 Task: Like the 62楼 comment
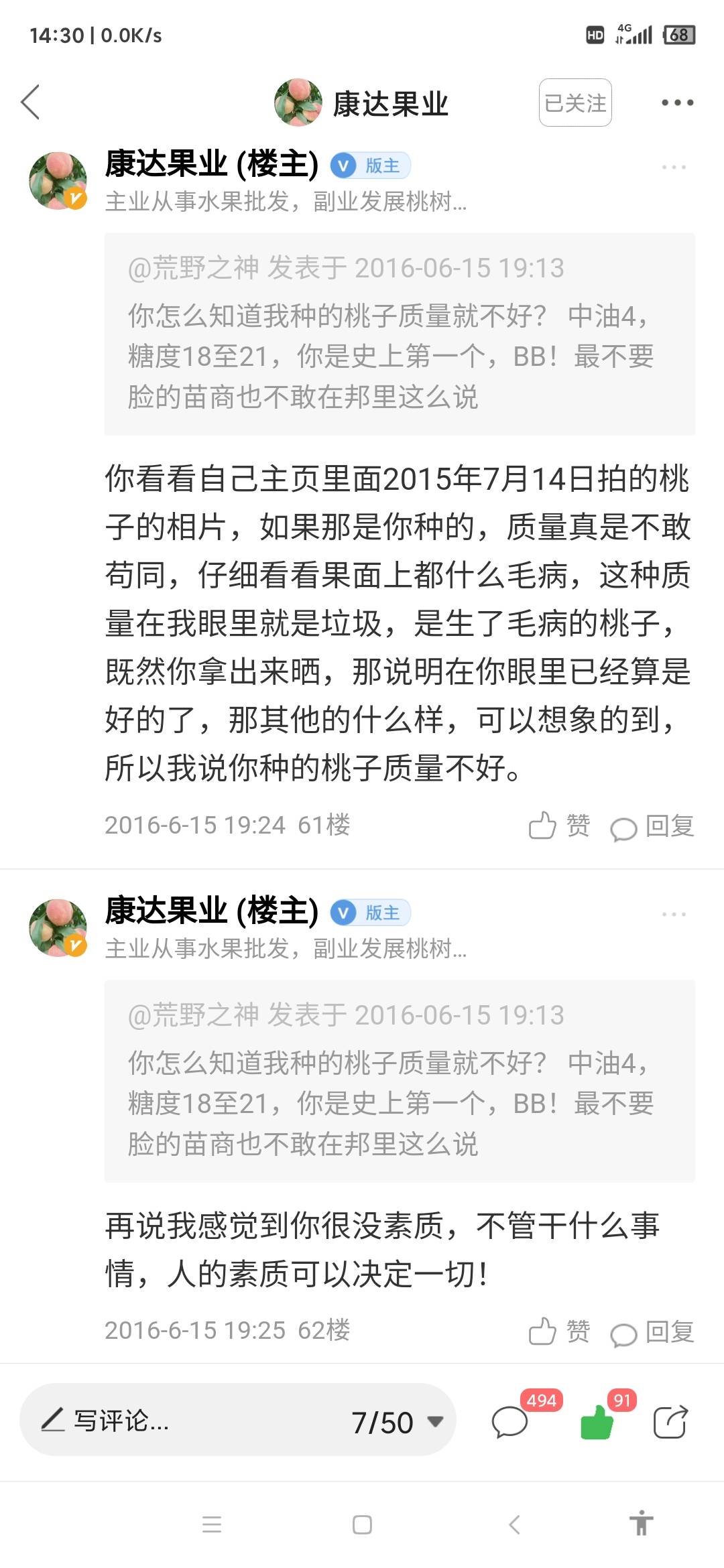coord(560,1331)
